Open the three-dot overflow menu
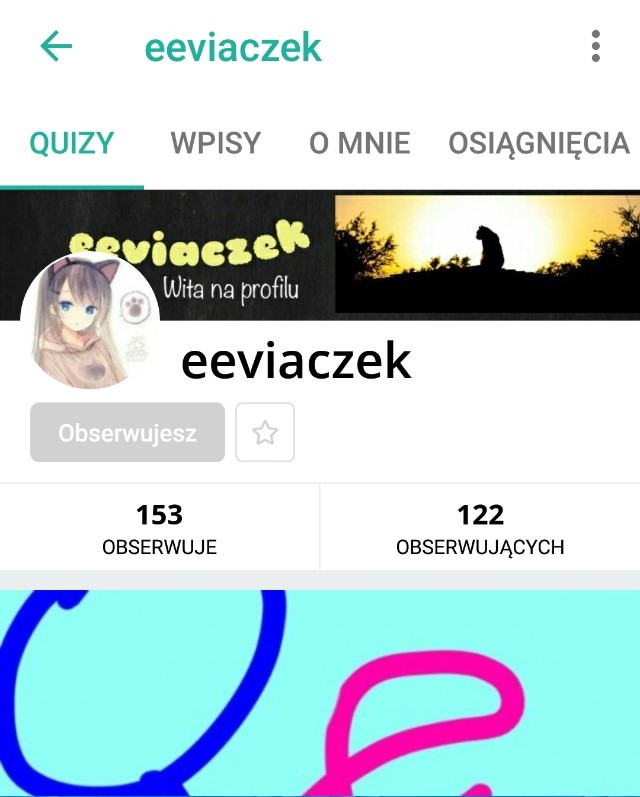 (596, 46)
